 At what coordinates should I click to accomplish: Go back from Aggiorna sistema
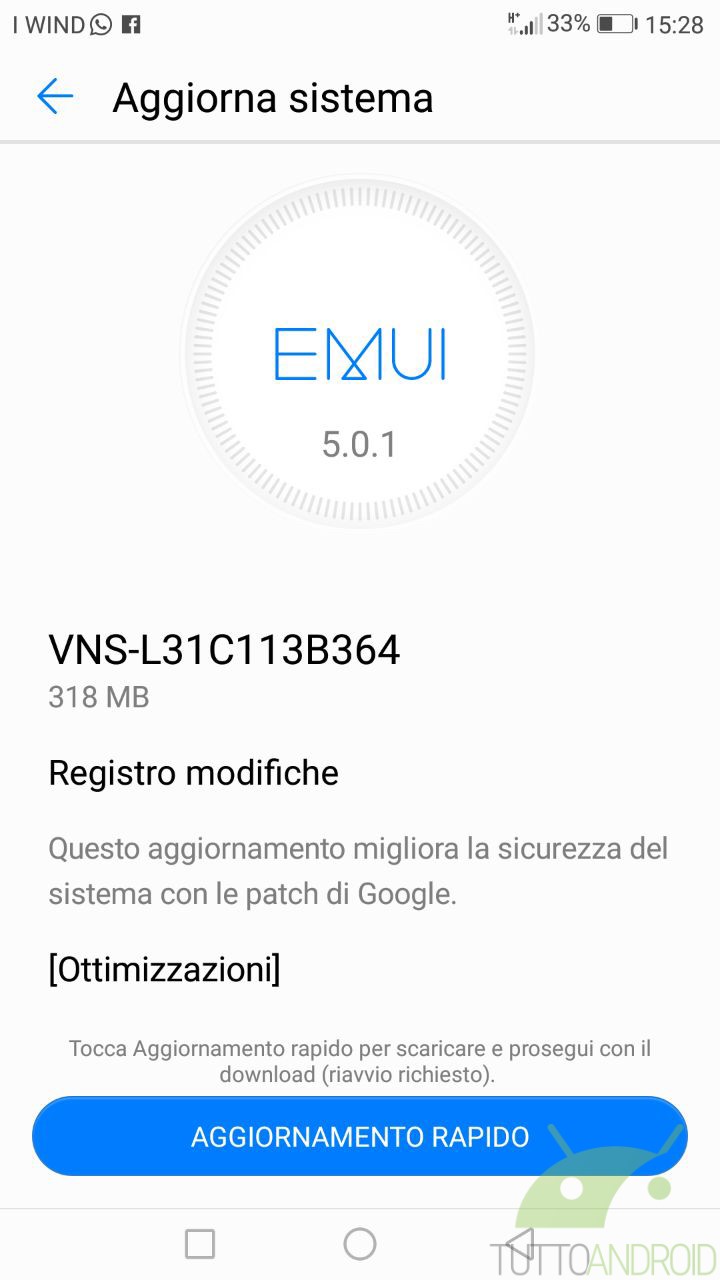click(55, 97)
